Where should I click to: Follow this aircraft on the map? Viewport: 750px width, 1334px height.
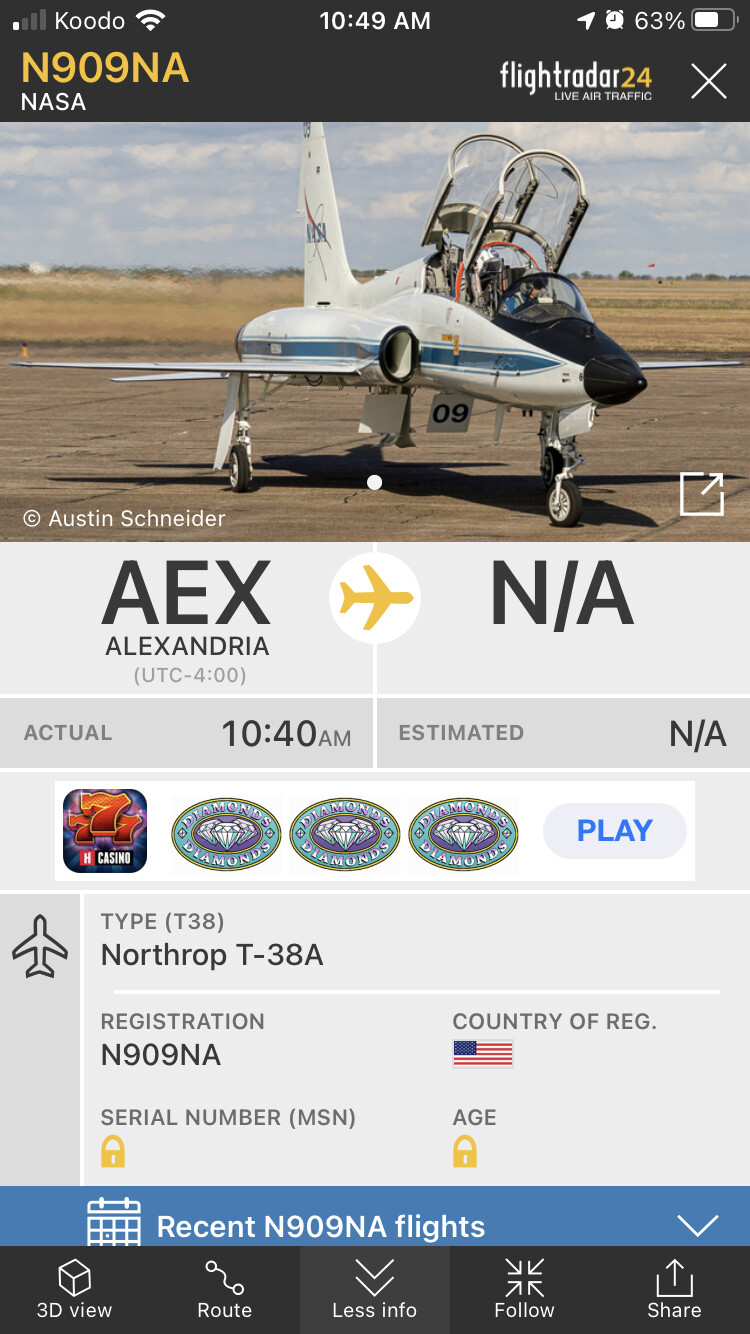tap(524, 1290)
